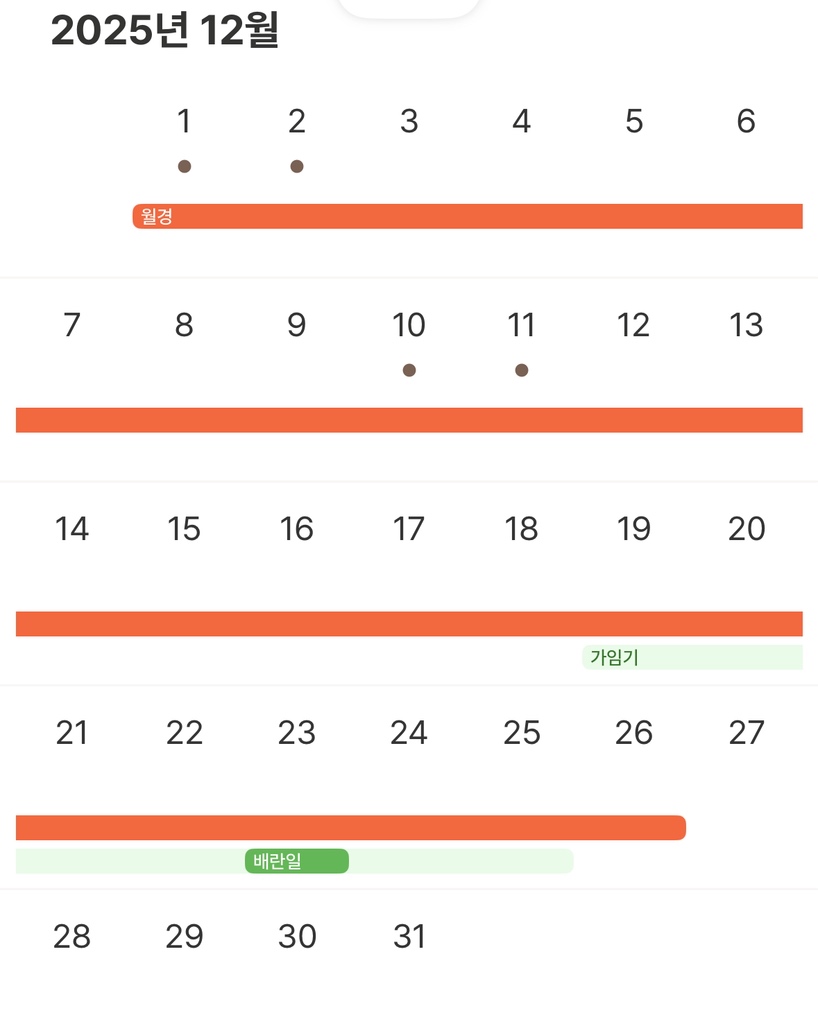Select December 2 on the calendar
The width and height of the screenshot is (818, 1024).
(296, 122)
